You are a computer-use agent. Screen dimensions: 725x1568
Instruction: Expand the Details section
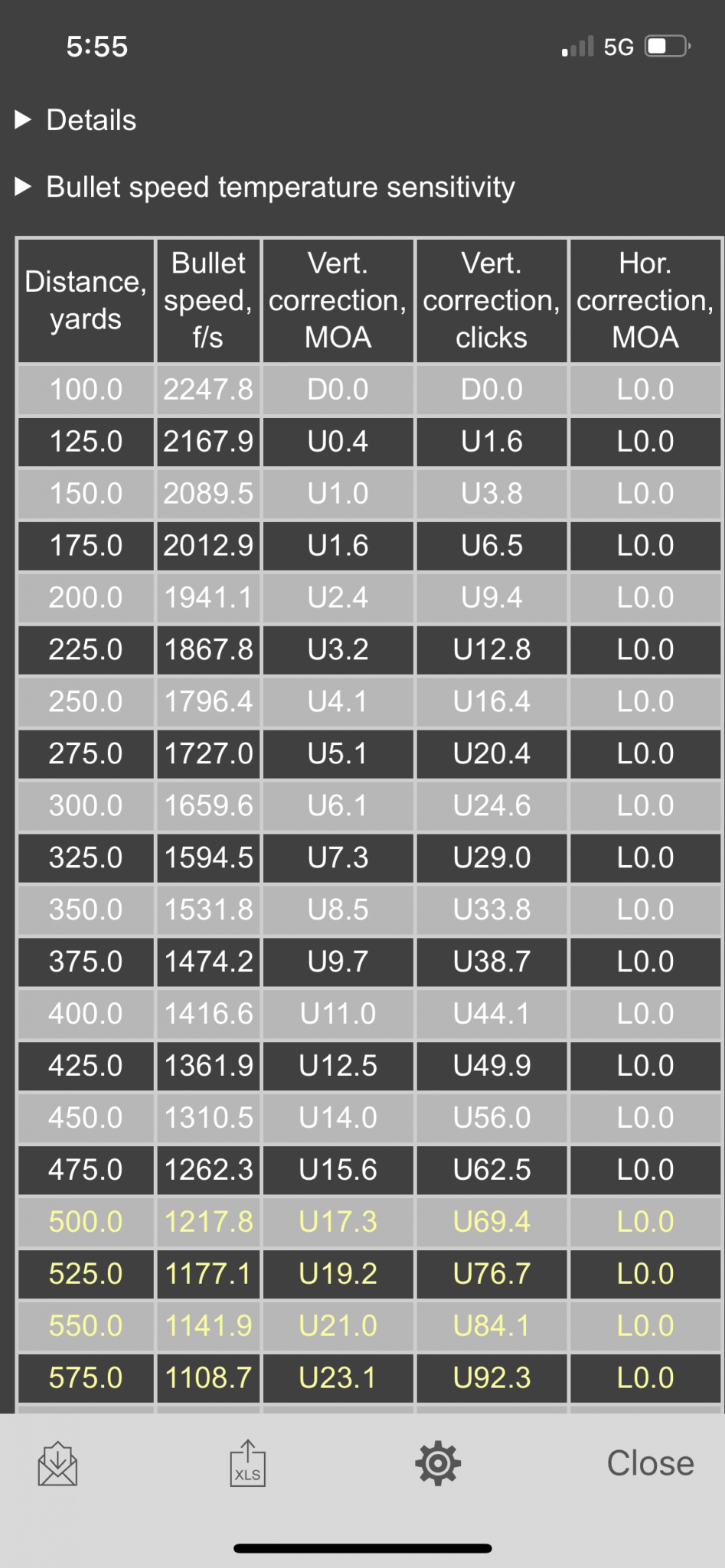tap(77, 120)
